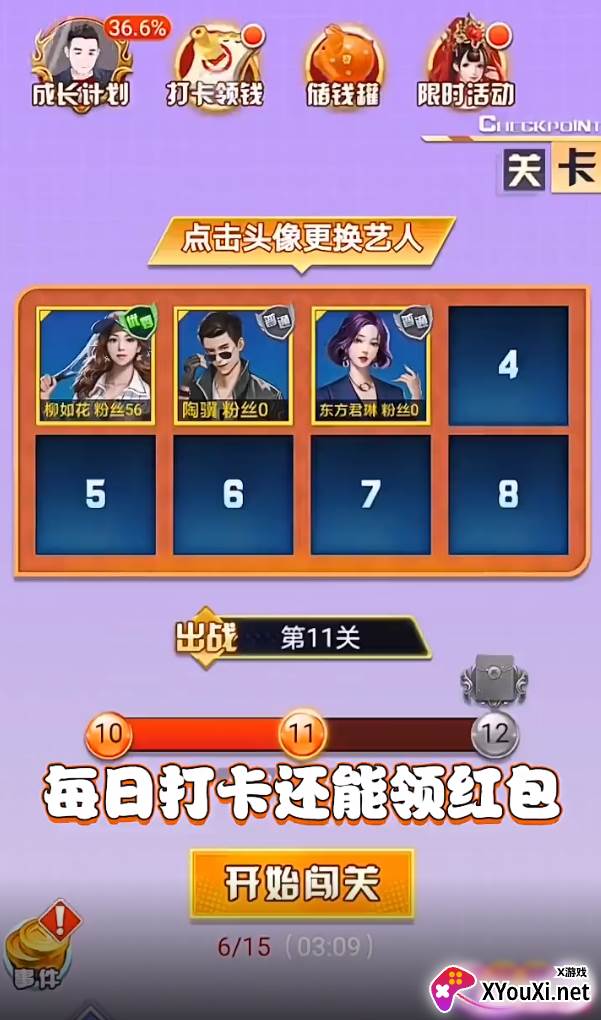Tap the reward chest above level 12
The image size is (601, 1020).
click(x=494, y=680)
